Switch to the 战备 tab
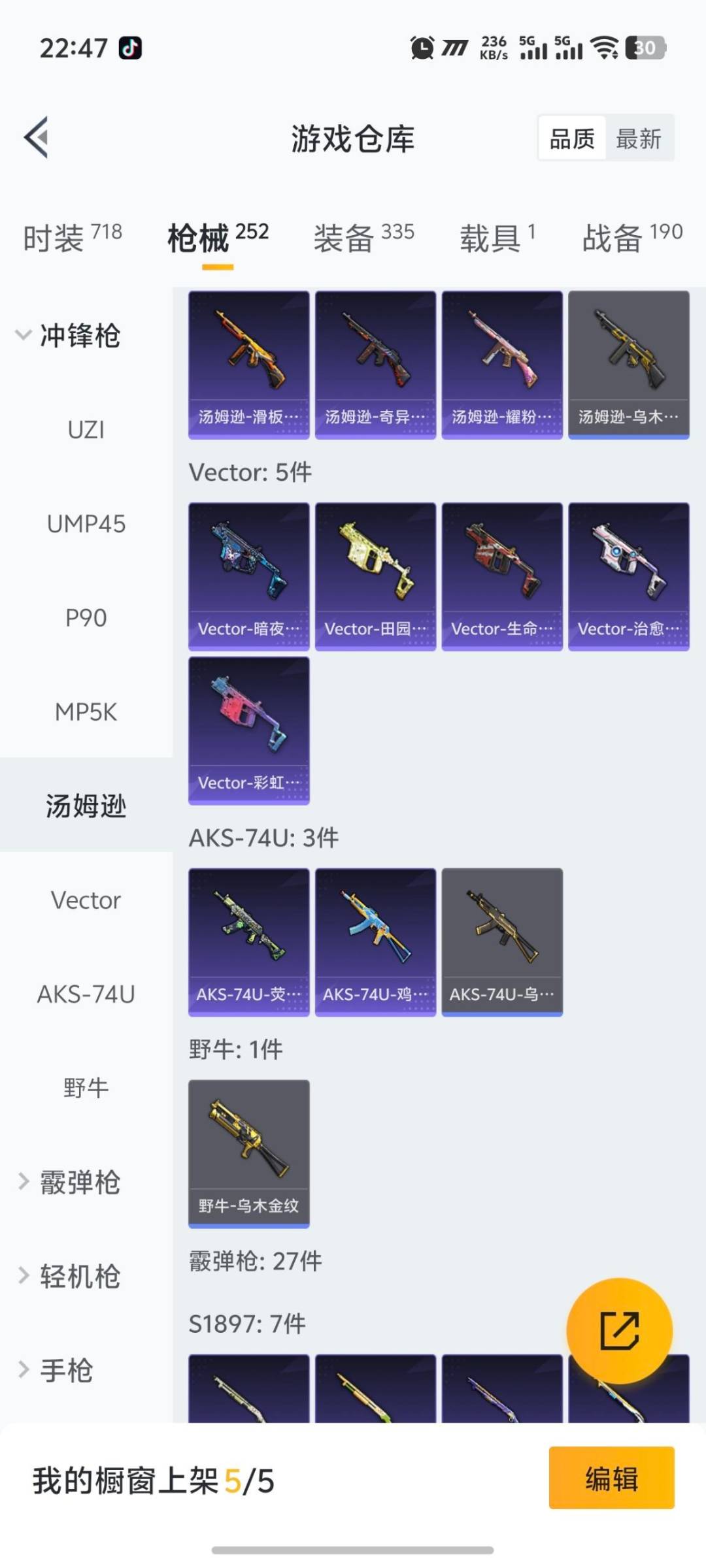 coord(631,237)
